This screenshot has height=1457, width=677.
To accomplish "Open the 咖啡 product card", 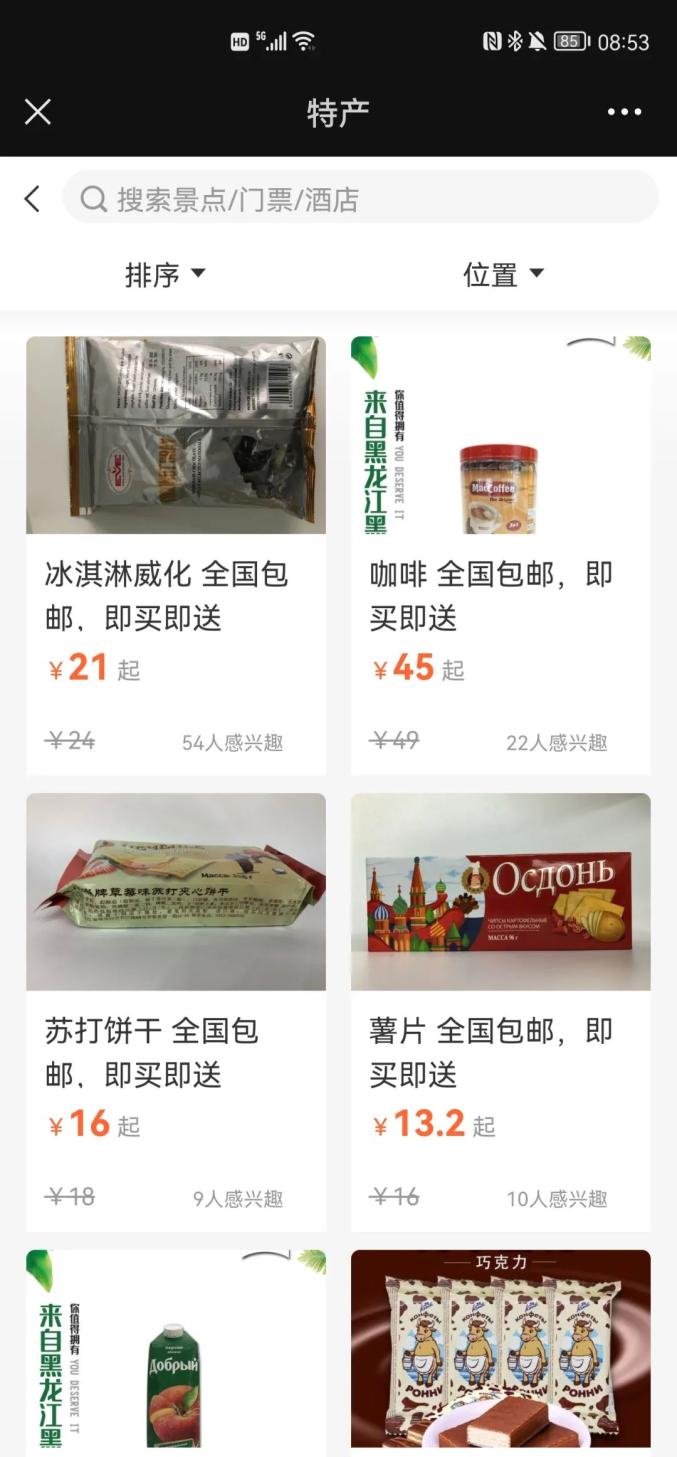I will (x=500, y=555).
